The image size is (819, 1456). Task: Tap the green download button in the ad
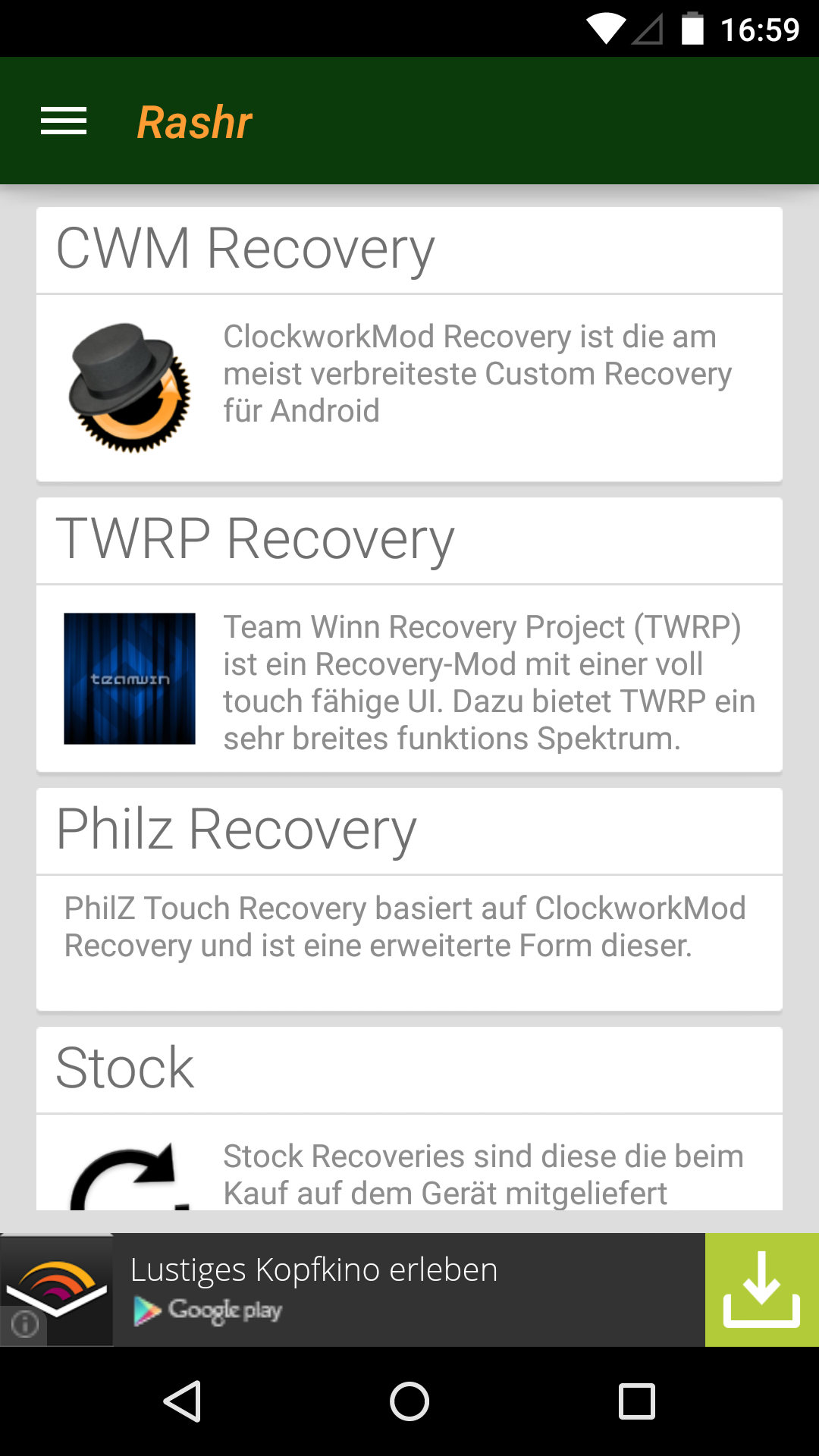click(762, 1290)
